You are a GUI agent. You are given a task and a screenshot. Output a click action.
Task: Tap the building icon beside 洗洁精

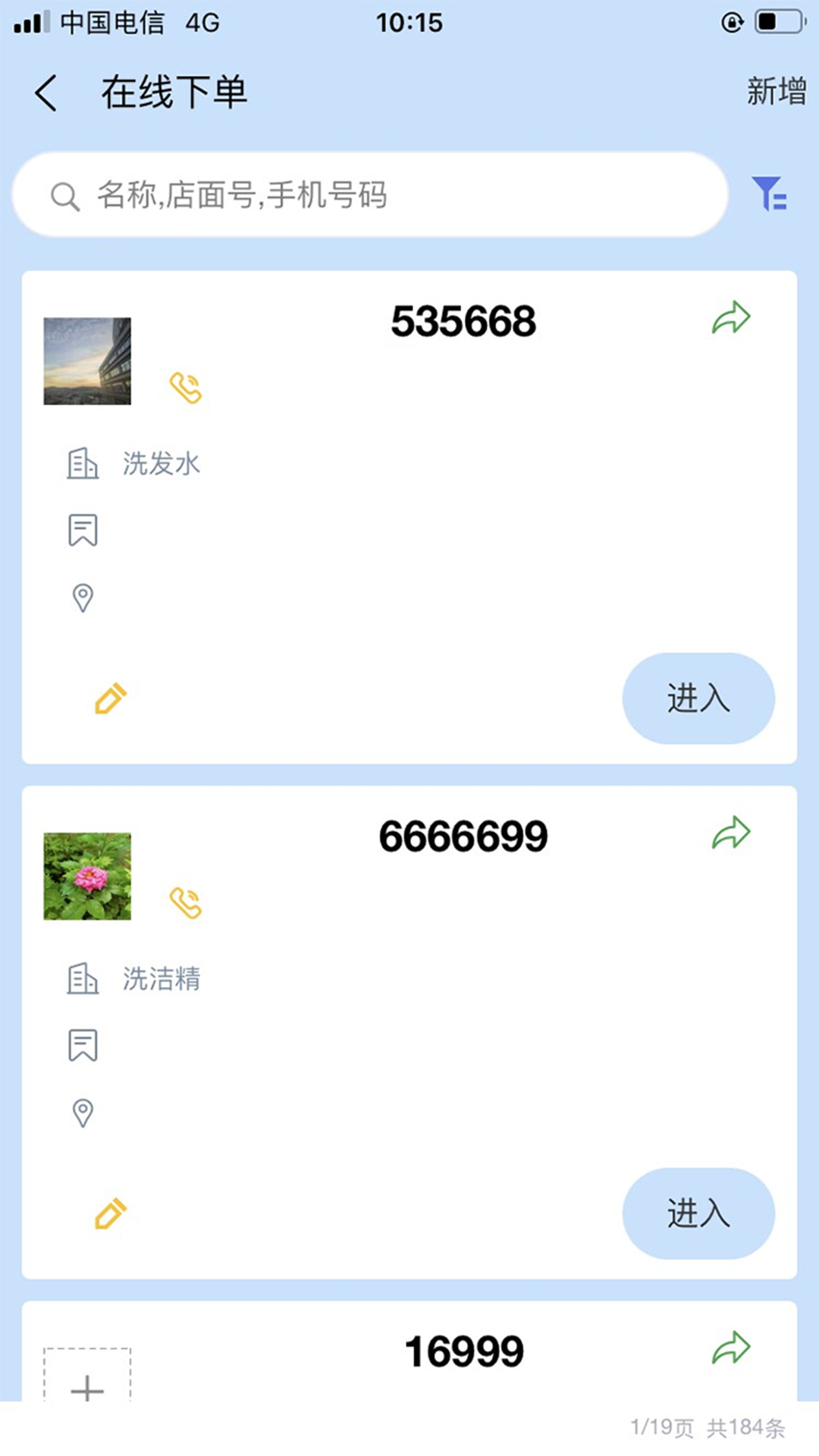83,978
